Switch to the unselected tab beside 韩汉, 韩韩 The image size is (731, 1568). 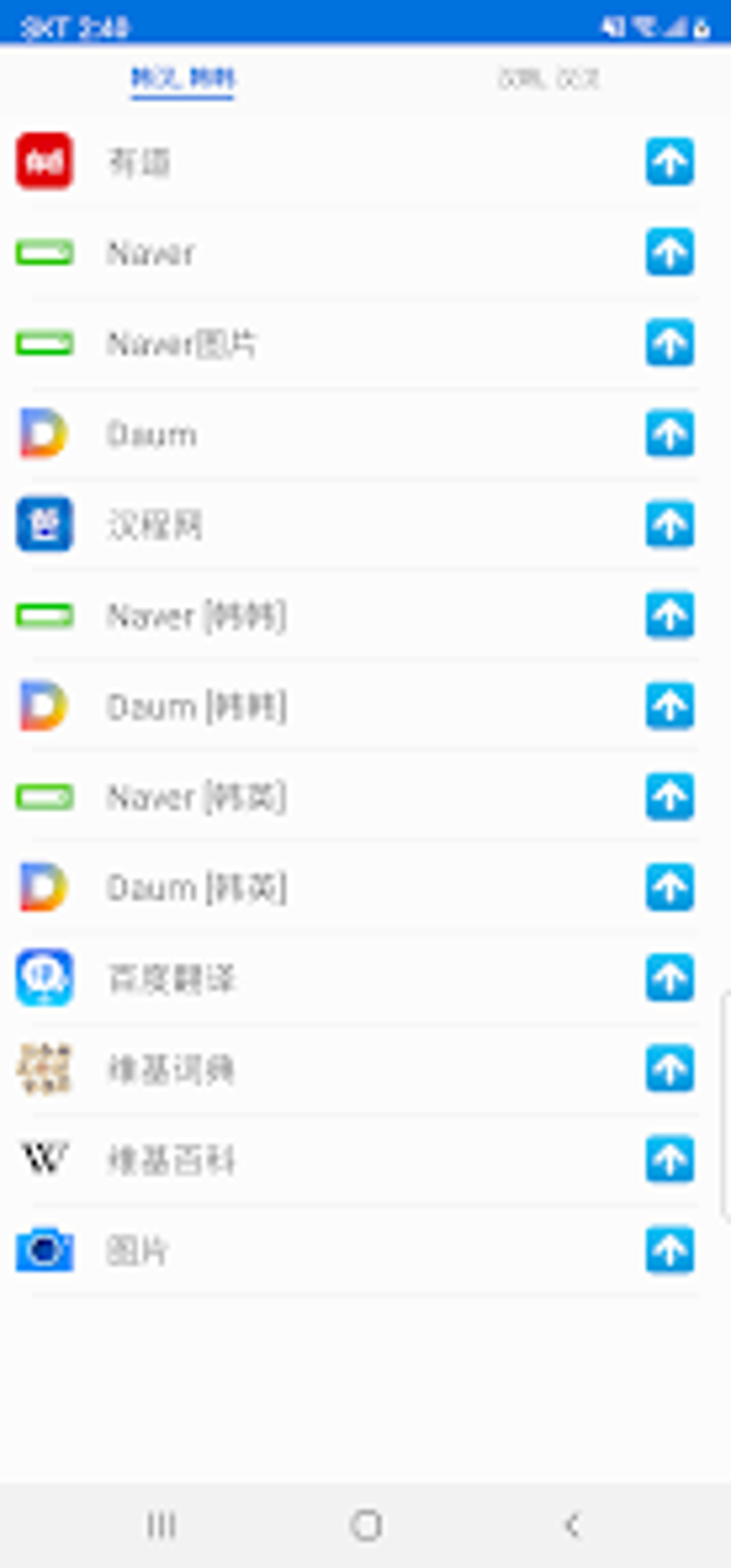click(x=548, y=79)
